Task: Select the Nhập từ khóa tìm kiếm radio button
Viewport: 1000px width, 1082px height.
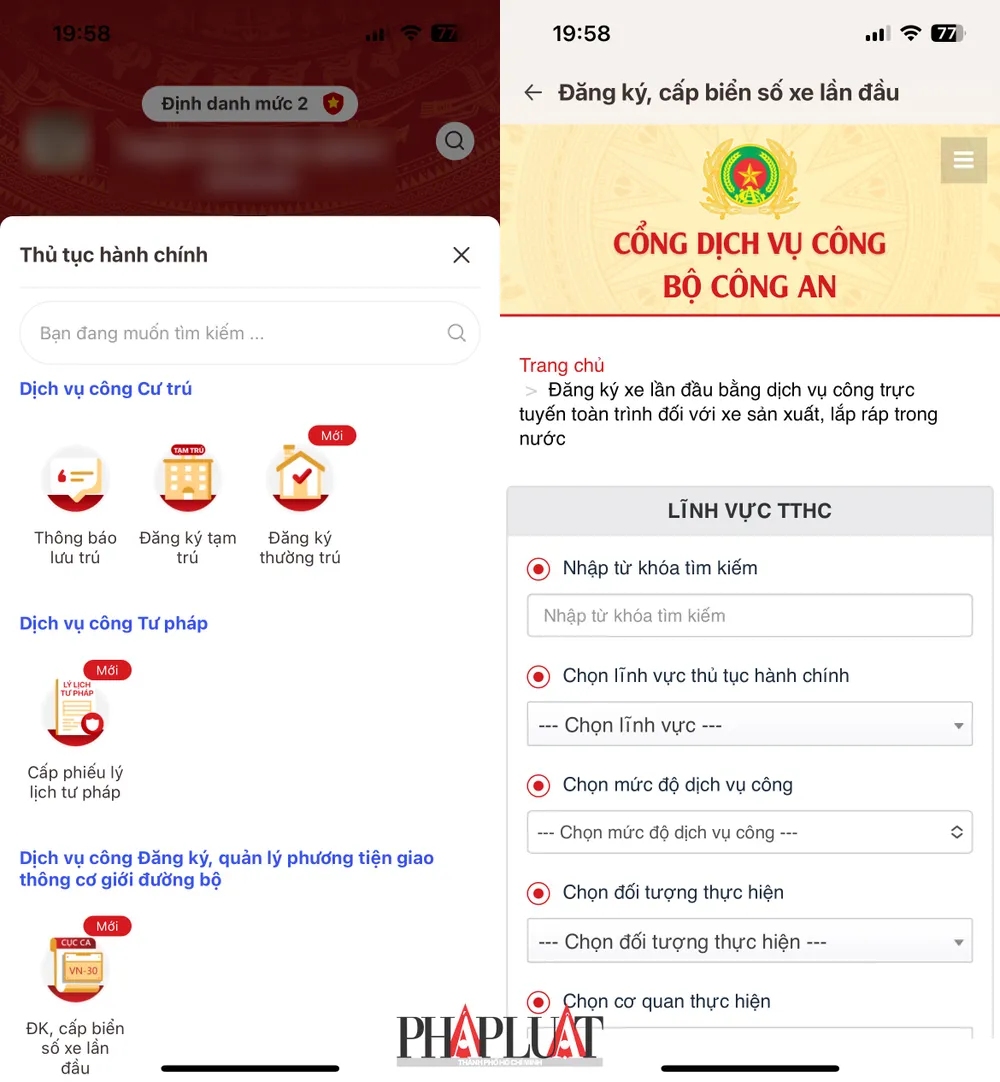Action: click(539, 569)
